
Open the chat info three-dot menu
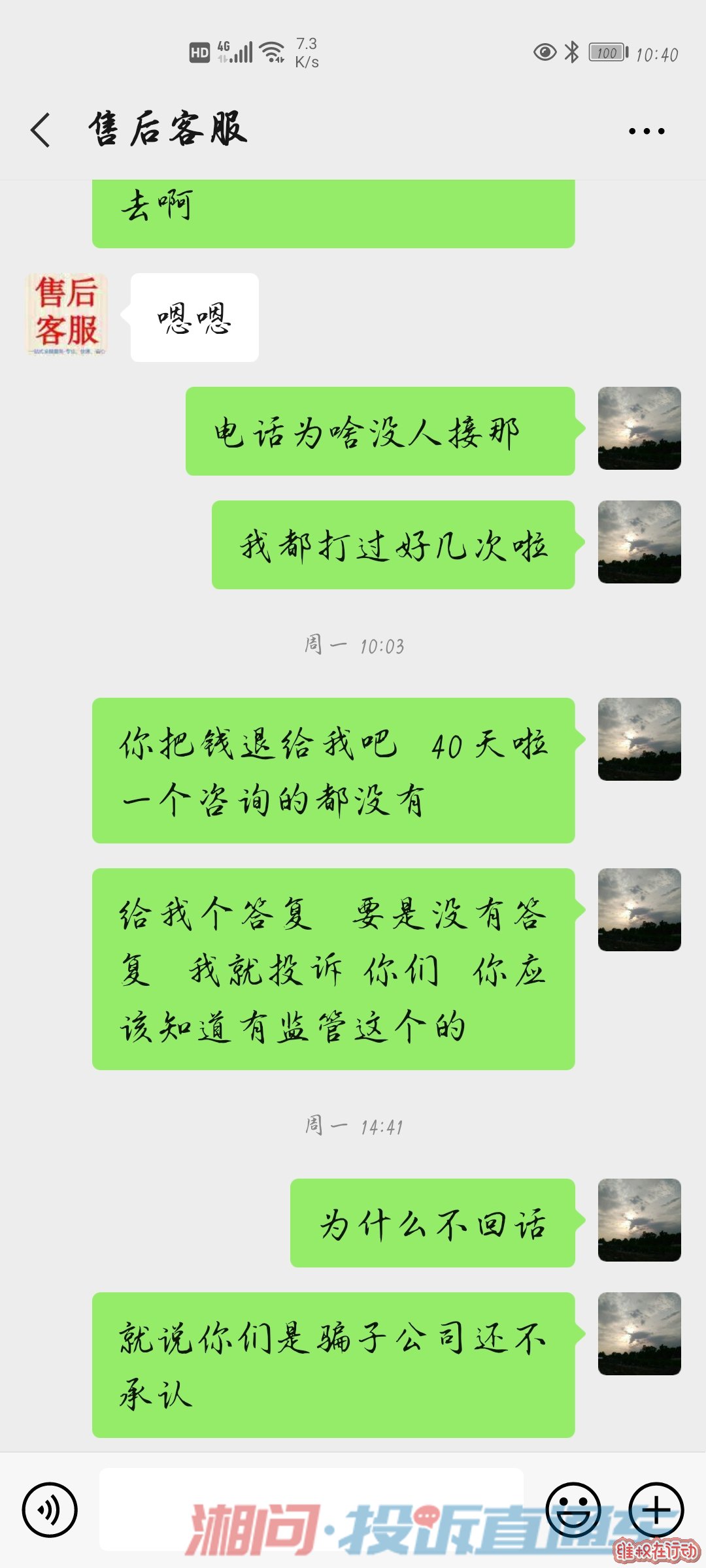coord(646,131)
